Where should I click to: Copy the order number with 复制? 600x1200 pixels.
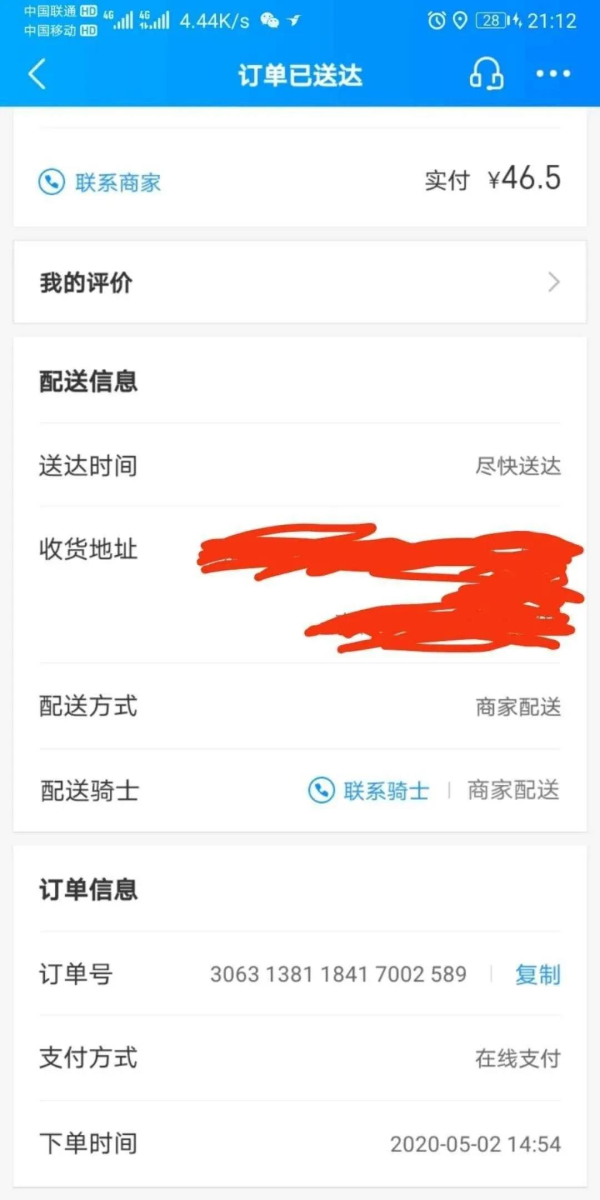[x=537, y=975]
